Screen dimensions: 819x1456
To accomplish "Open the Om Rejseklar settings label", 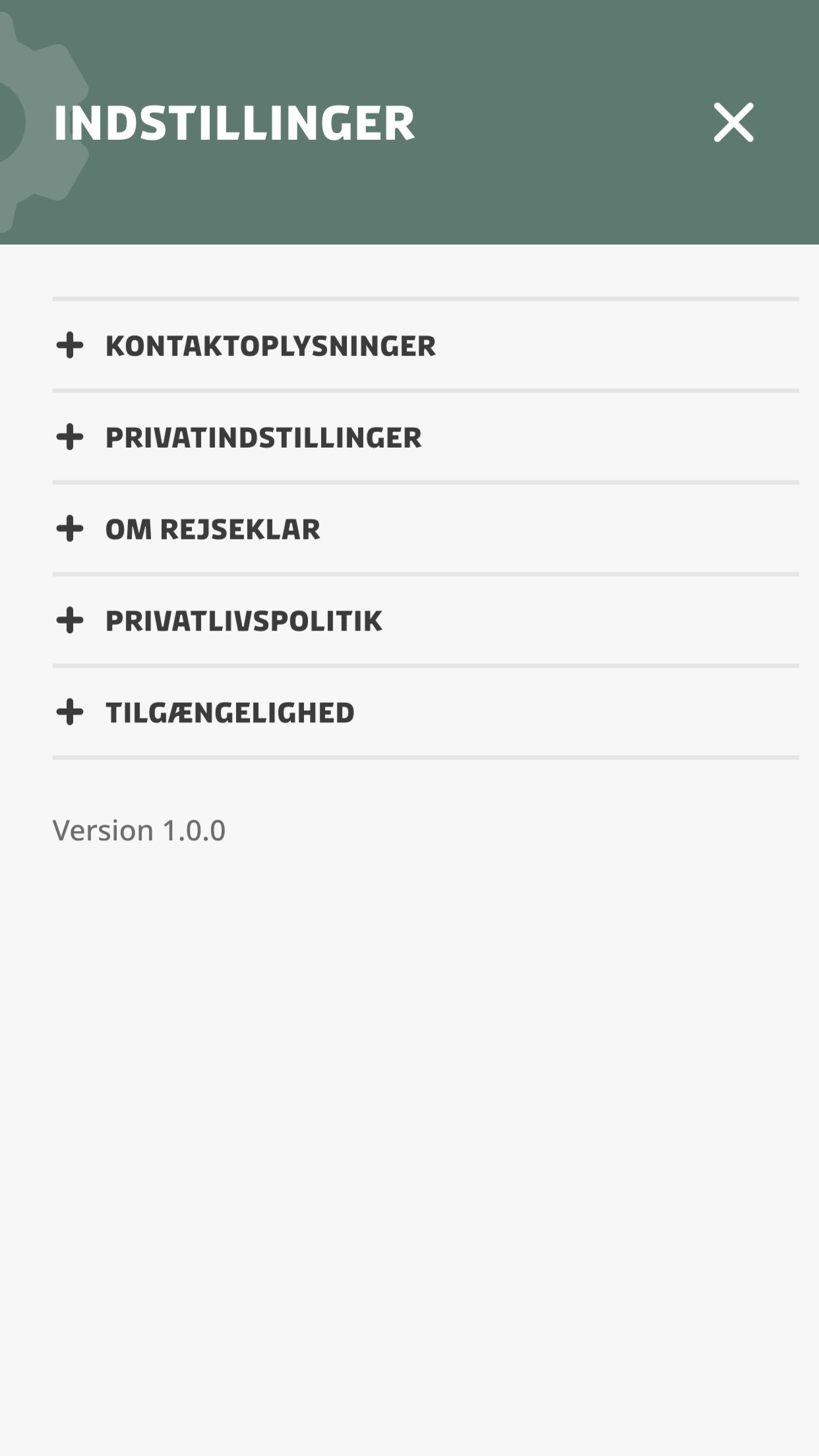I will click(x=212, y=528).
